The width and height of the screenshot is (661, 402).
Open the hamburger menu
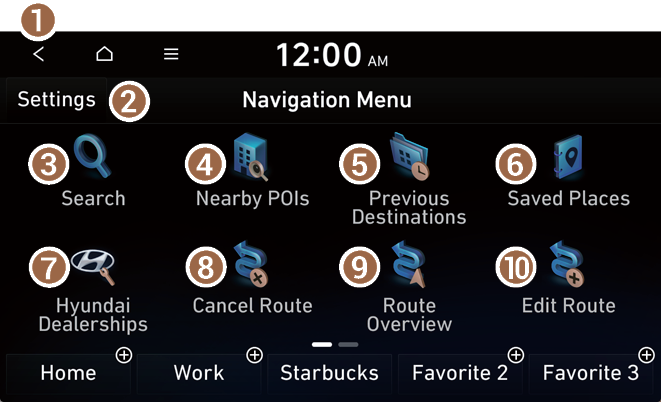[171, 54]
